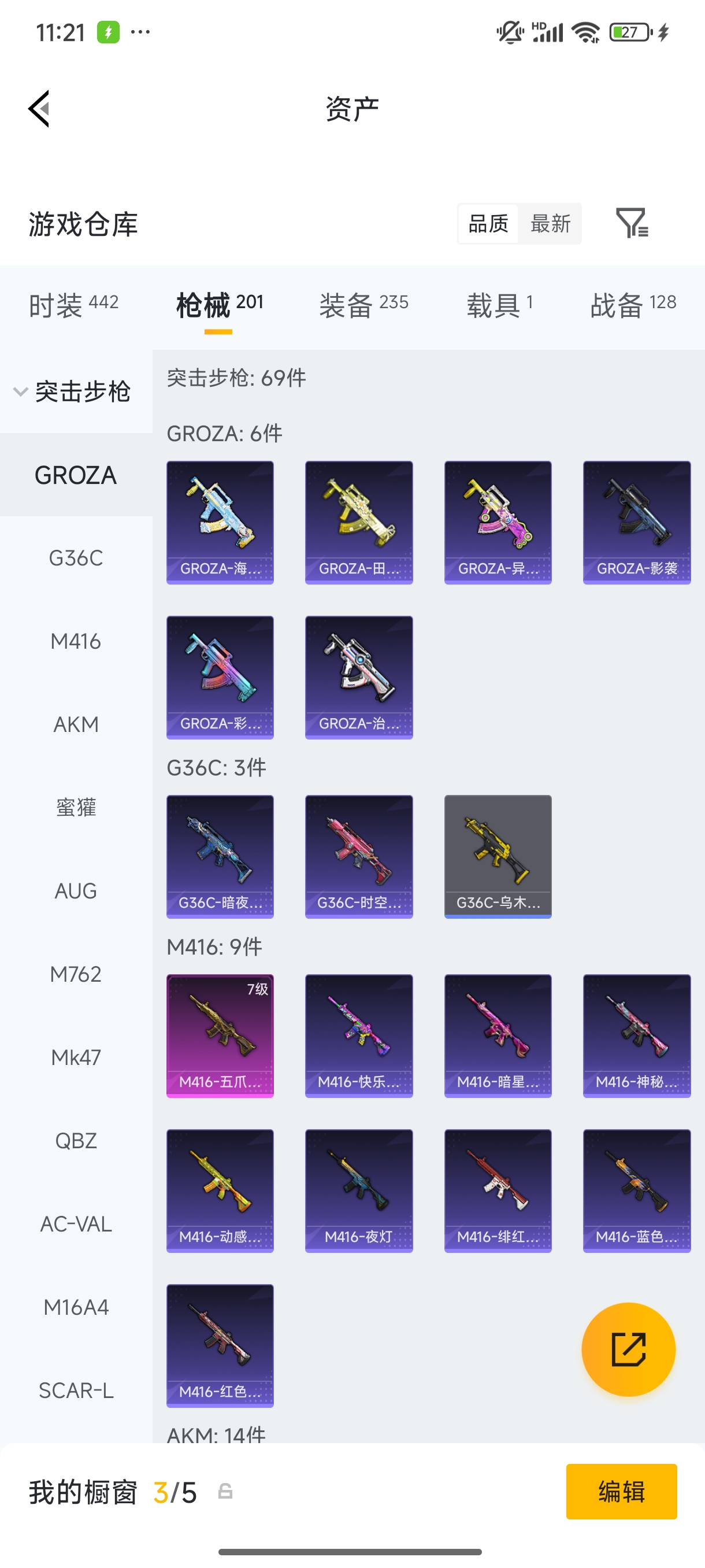Open the level 7 M416-五爪 skin
The image size is (705, 1568).
click(220, 1036)
